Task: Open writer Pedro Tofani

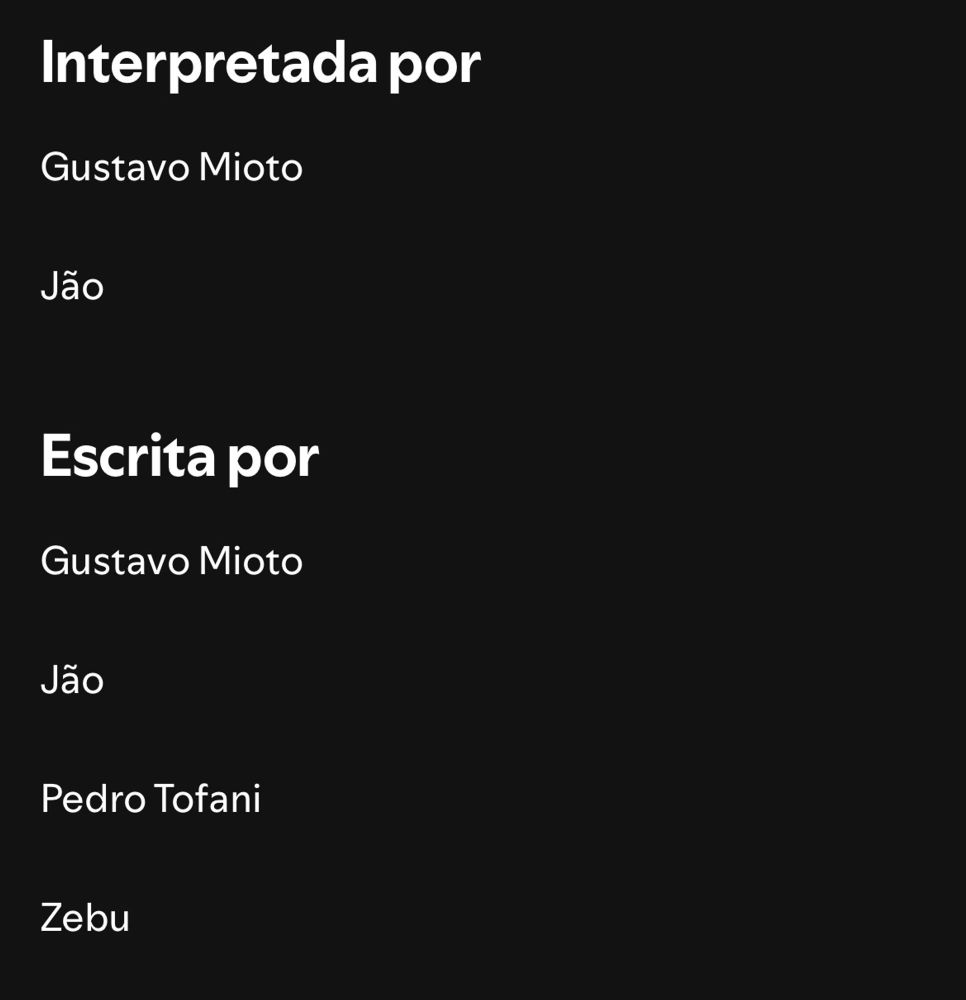Action: point(150,799)
